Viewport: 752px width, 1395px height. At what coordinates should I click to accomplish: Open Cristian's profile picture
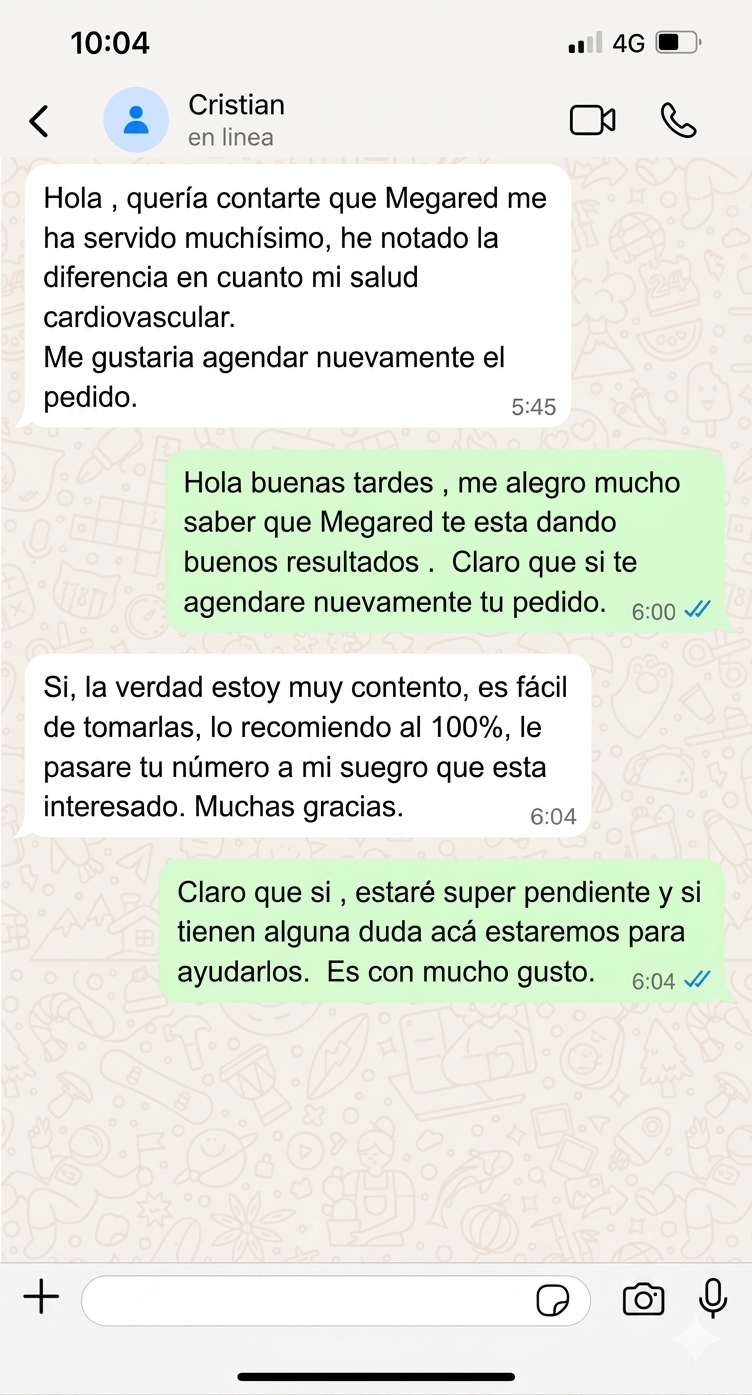[137, 120]
